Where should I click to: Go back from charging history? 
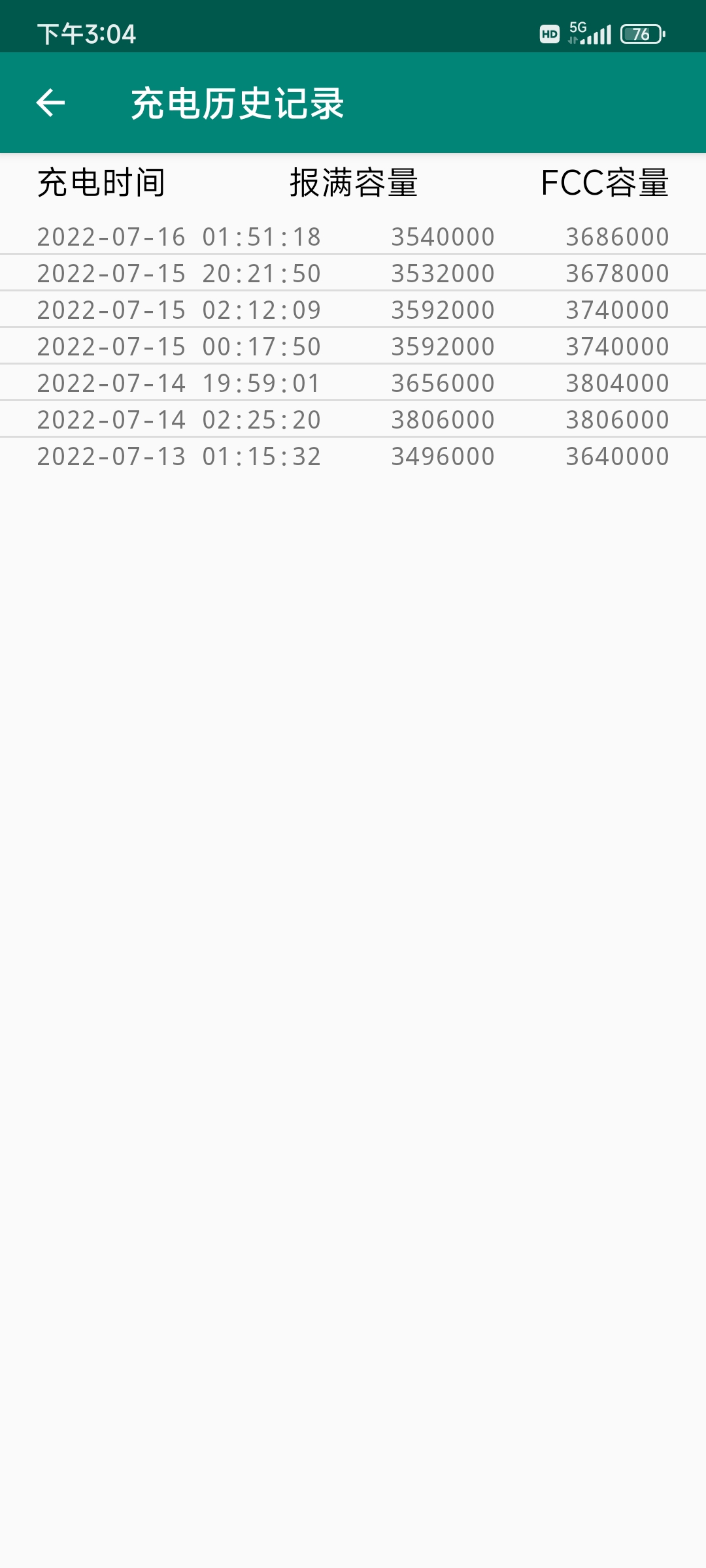(x=50, y=103)
